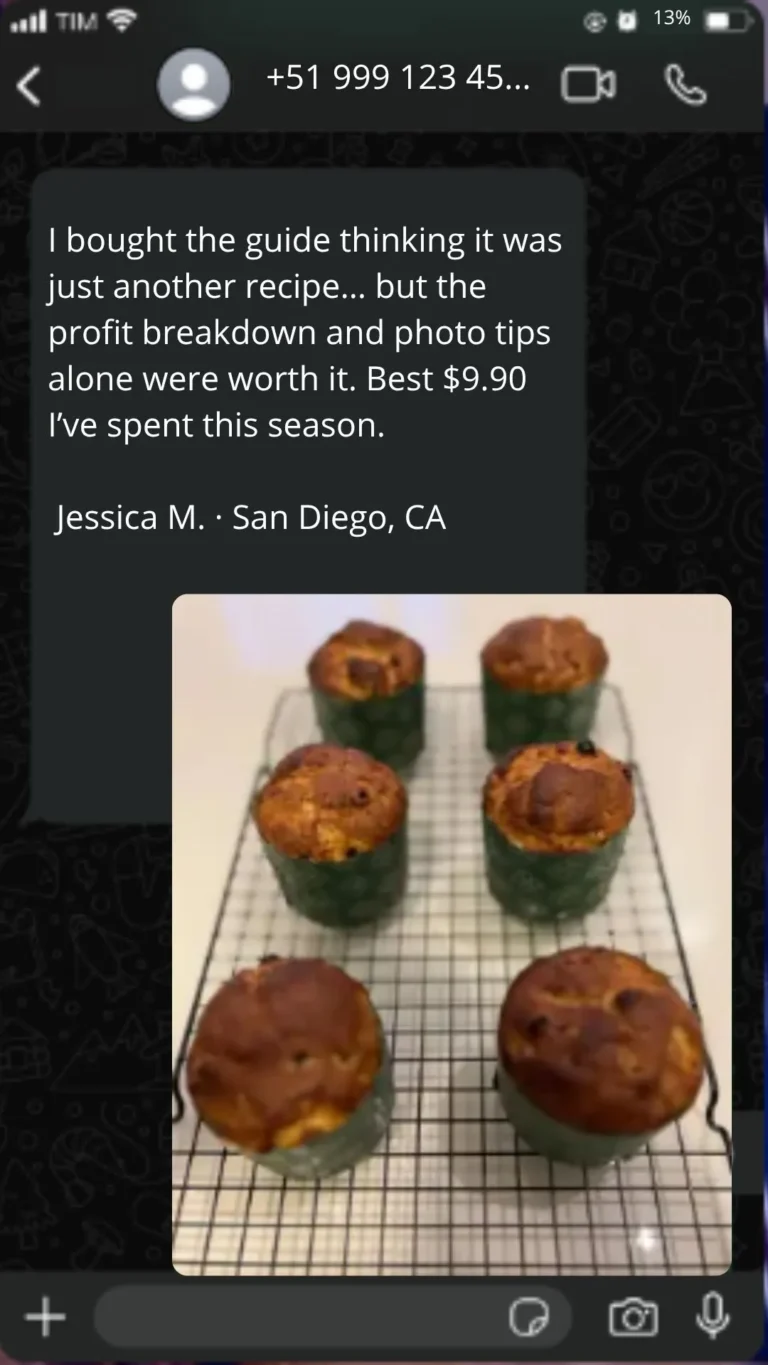Open the camera to take a photo

pyautogui.click(x=633, y=1317)
